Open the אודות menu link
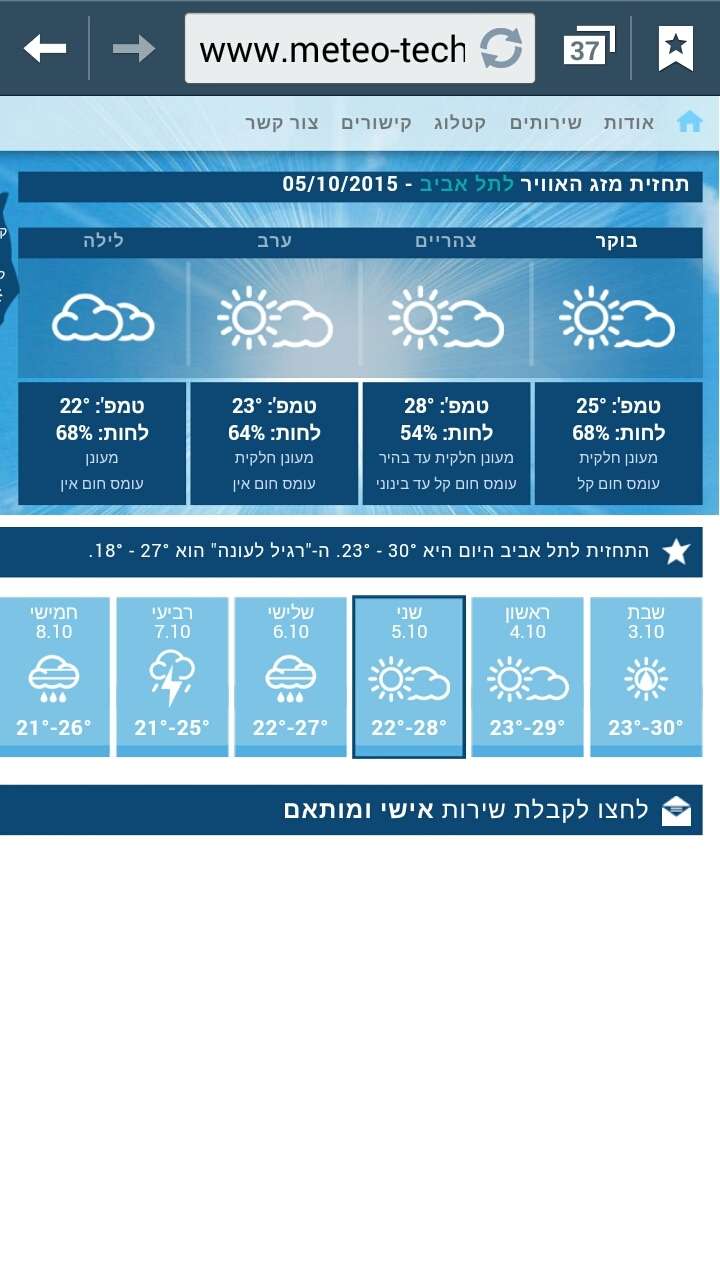The image size is (720, 1280). (628, 123)
